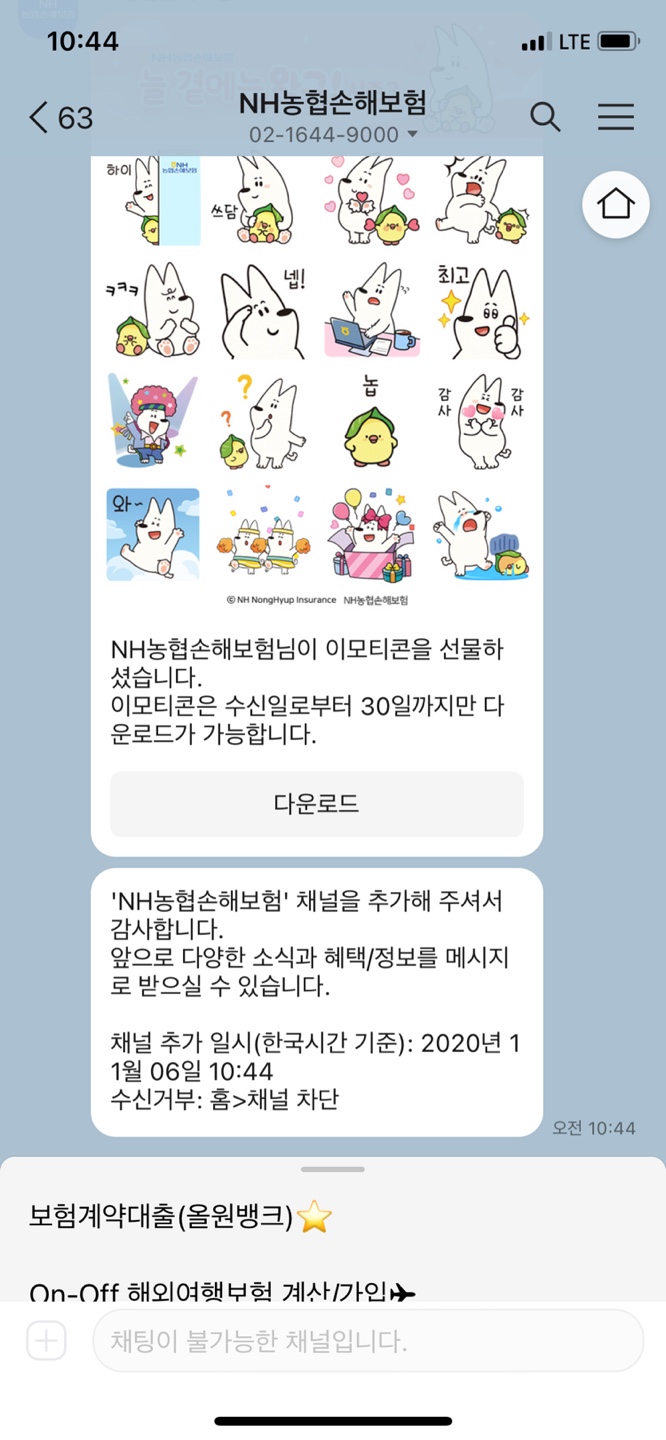This screenshot has width=666, height=1440.
Task: Go back to the chat list
Action: click(x=58, y=118)
